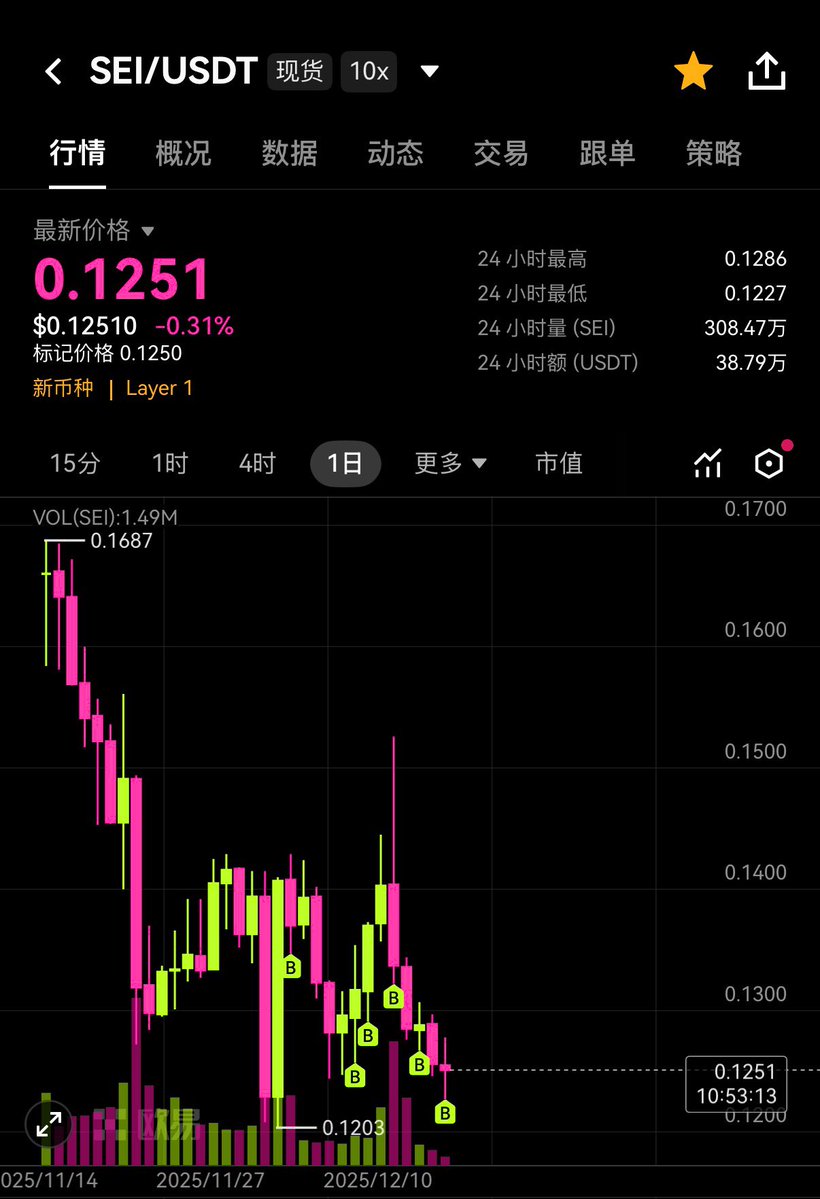Open the 动态 tab

[x=395, y=153]
